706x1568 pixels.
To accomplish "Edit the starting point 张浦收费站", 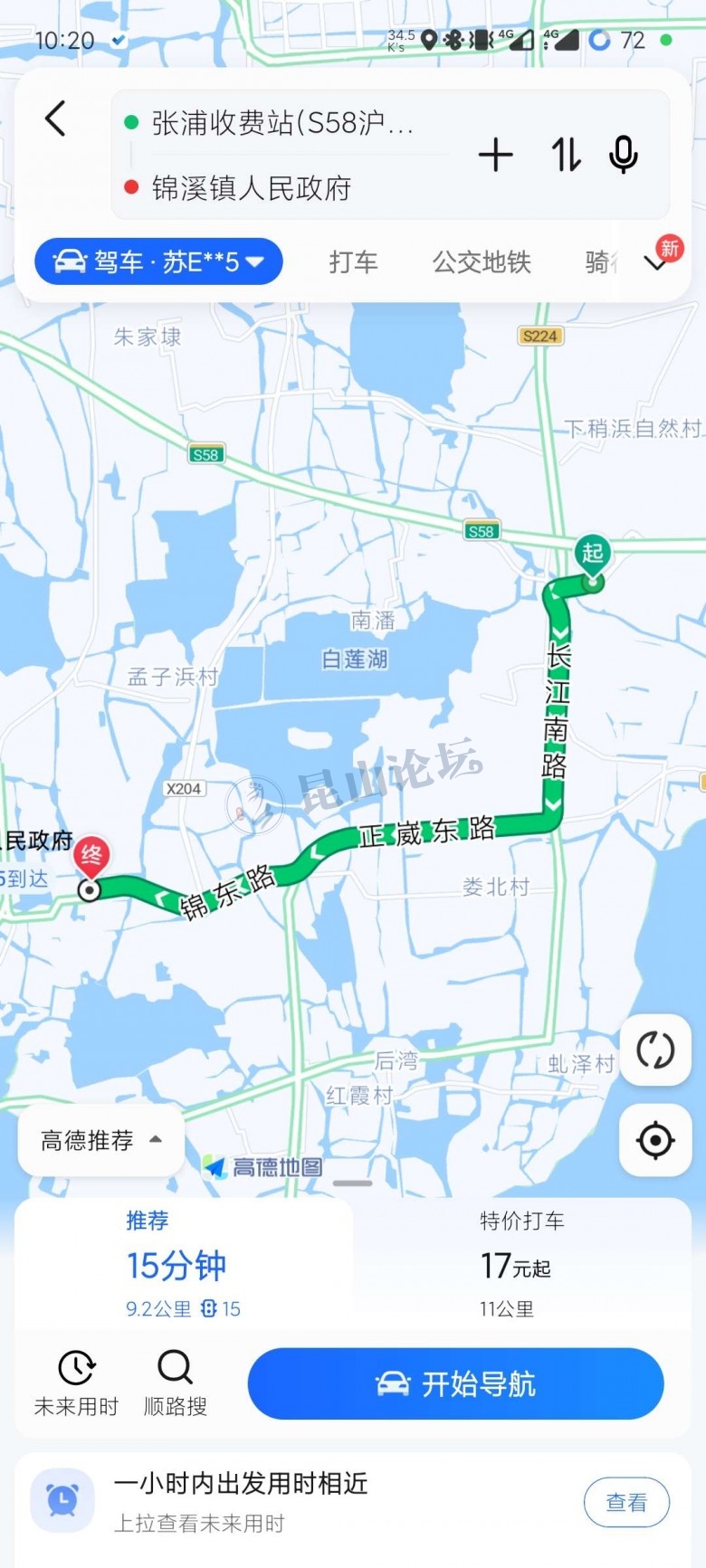I will click(281, 123).
